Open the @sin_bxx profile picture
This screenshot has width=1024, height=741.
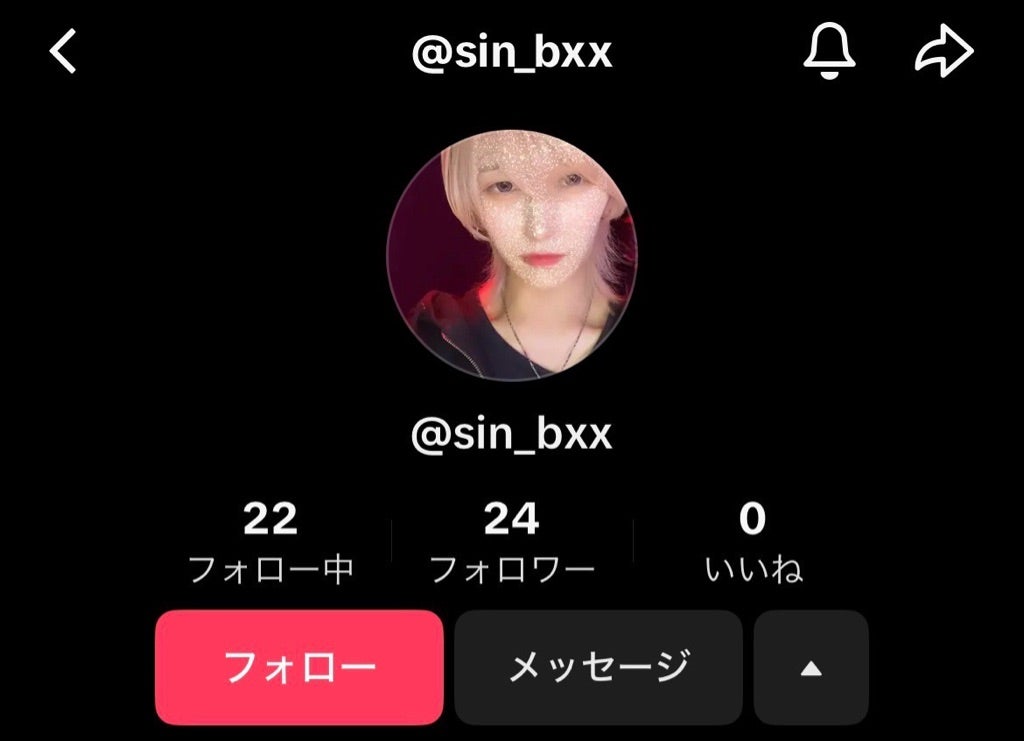tap(511, 256)
